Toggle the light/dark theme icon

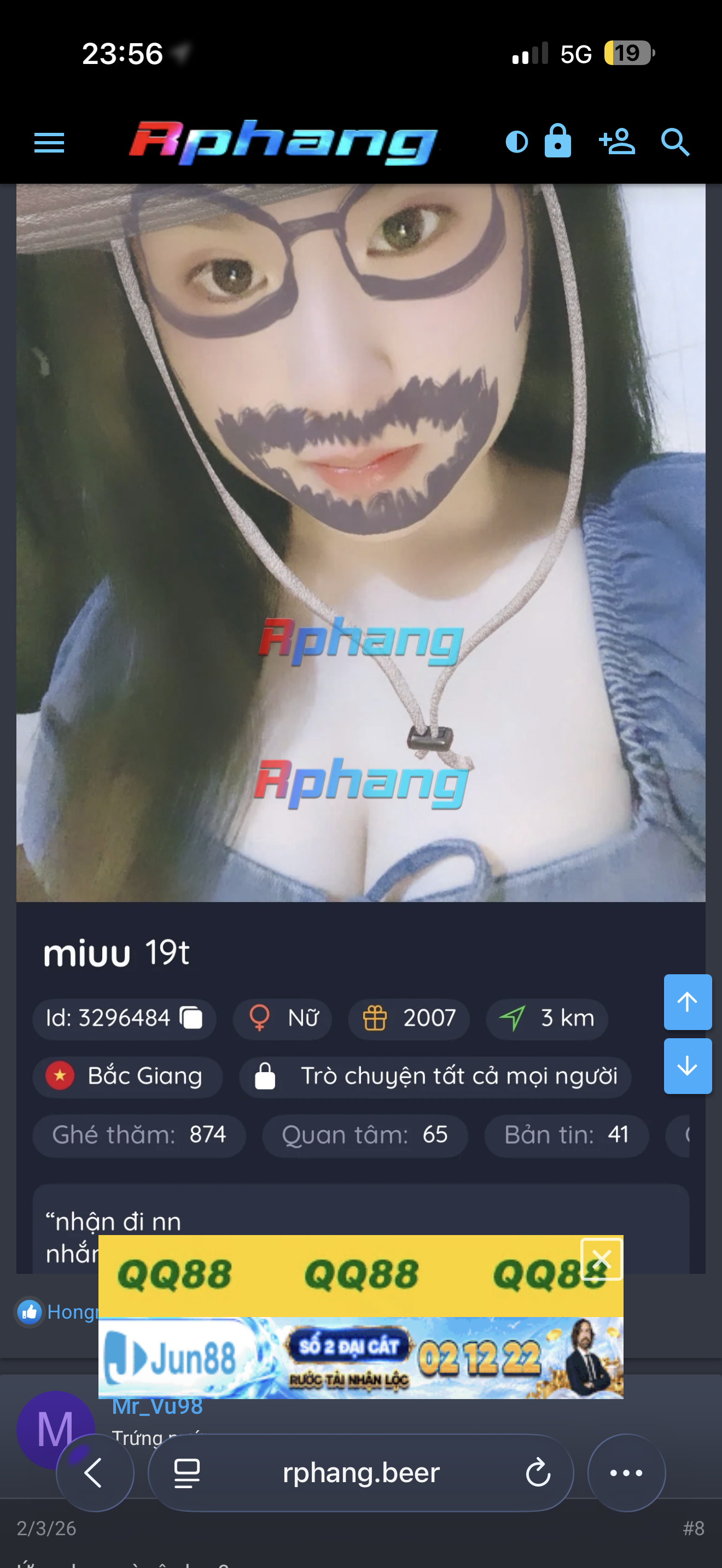click(517, 143)
